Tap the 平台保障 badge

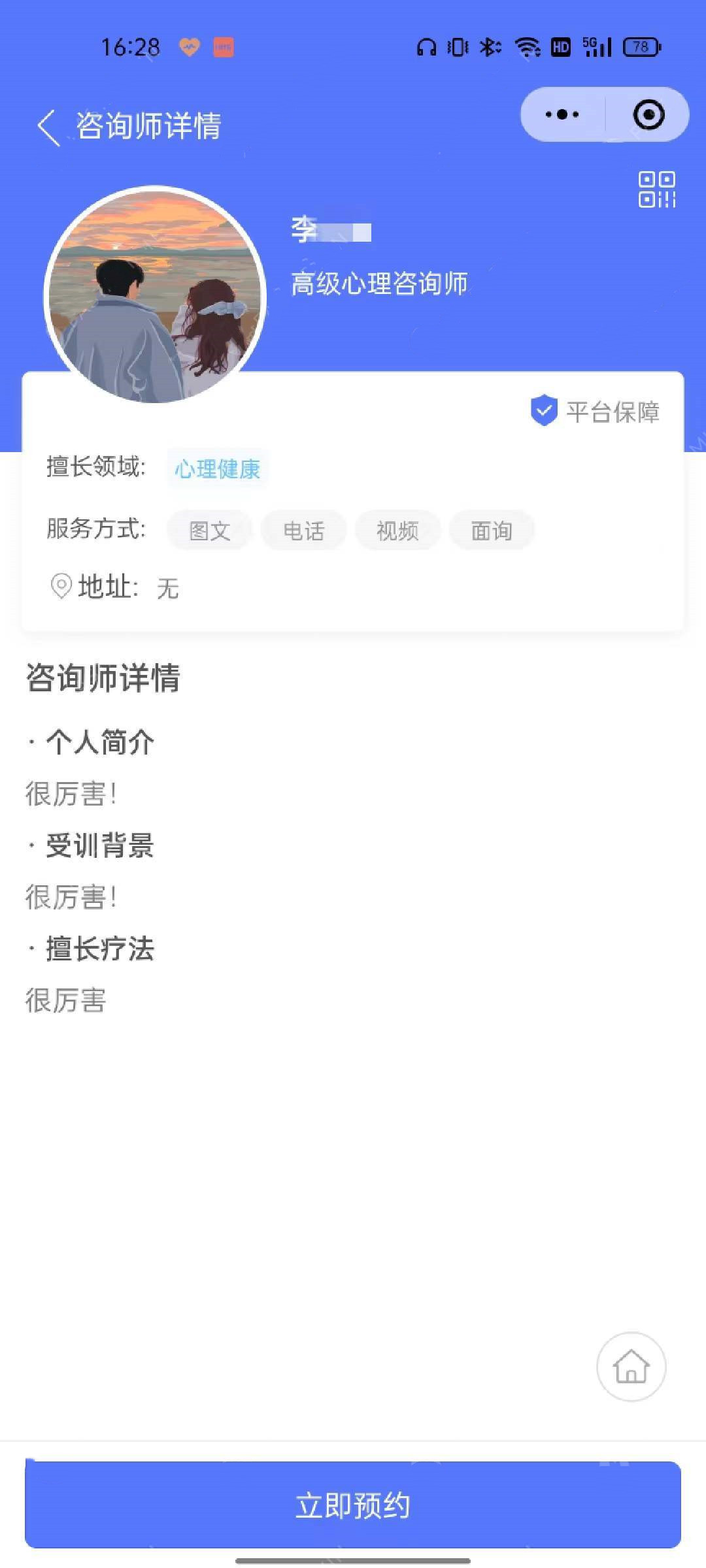click(595, 412)
